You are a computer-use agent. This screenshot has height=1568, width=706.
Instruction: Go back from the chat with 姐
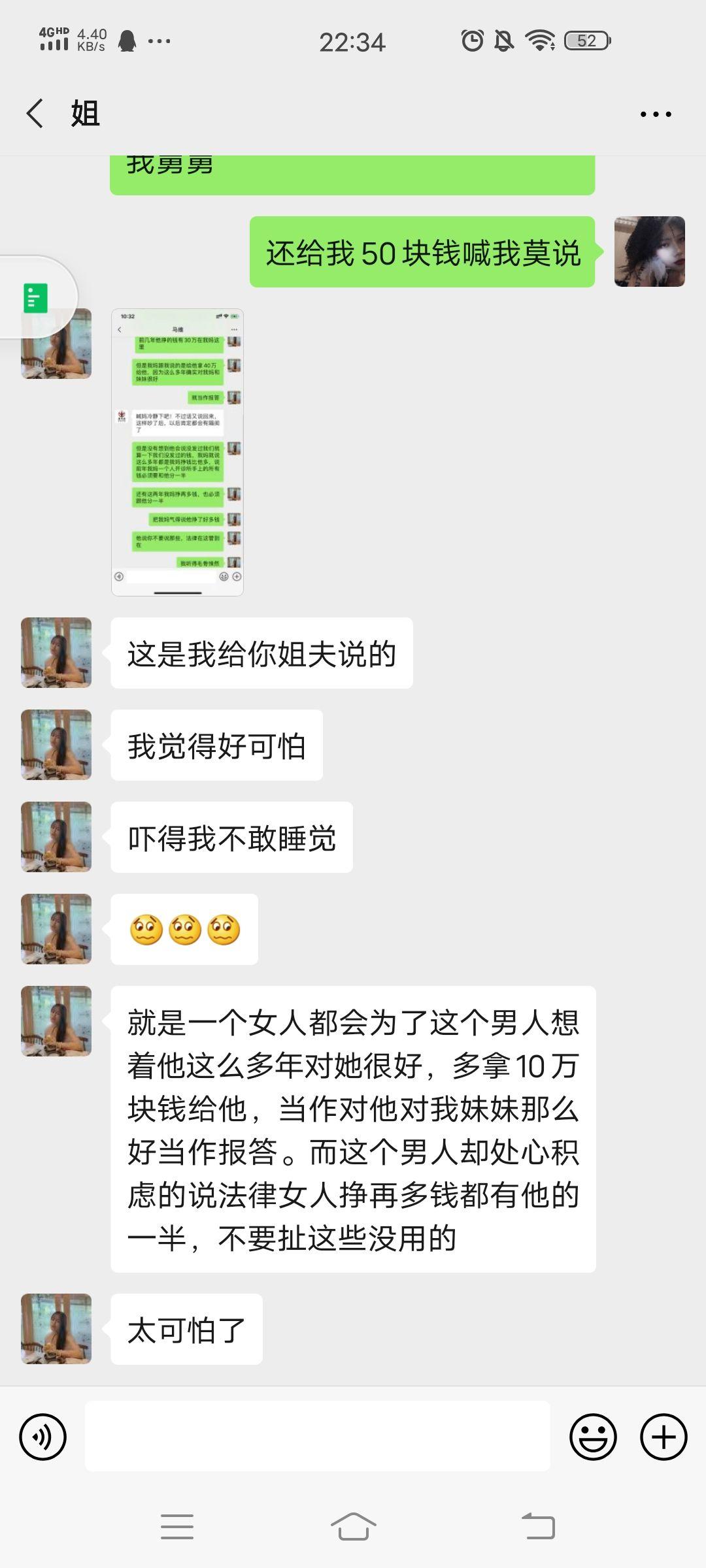tap(35, 114)
